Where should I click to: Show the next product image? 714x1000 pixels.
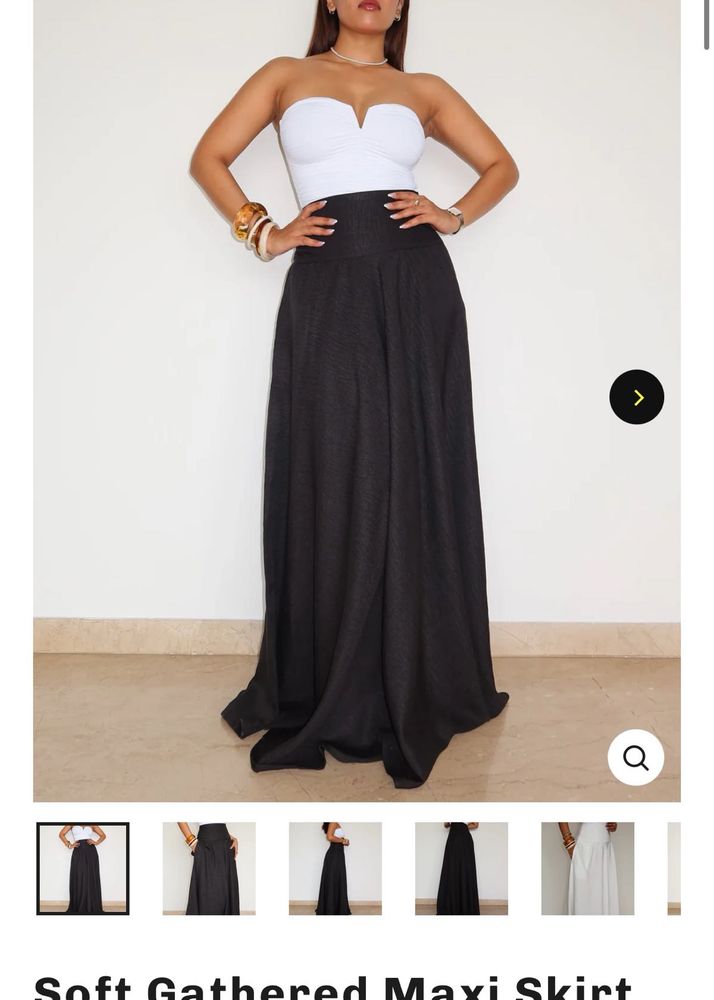[636, 397]
